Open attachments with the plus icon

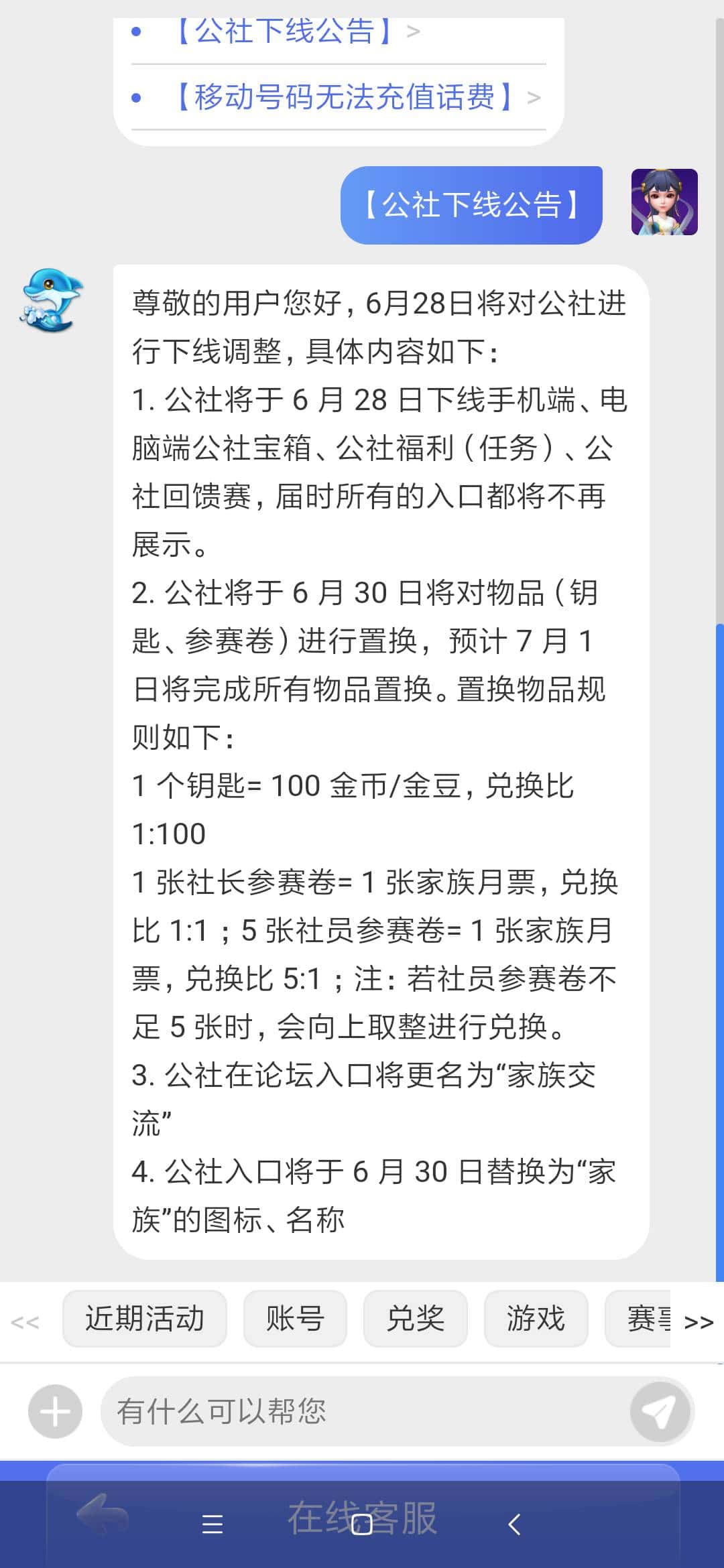pyautogui.click(x=54, y=1411)
